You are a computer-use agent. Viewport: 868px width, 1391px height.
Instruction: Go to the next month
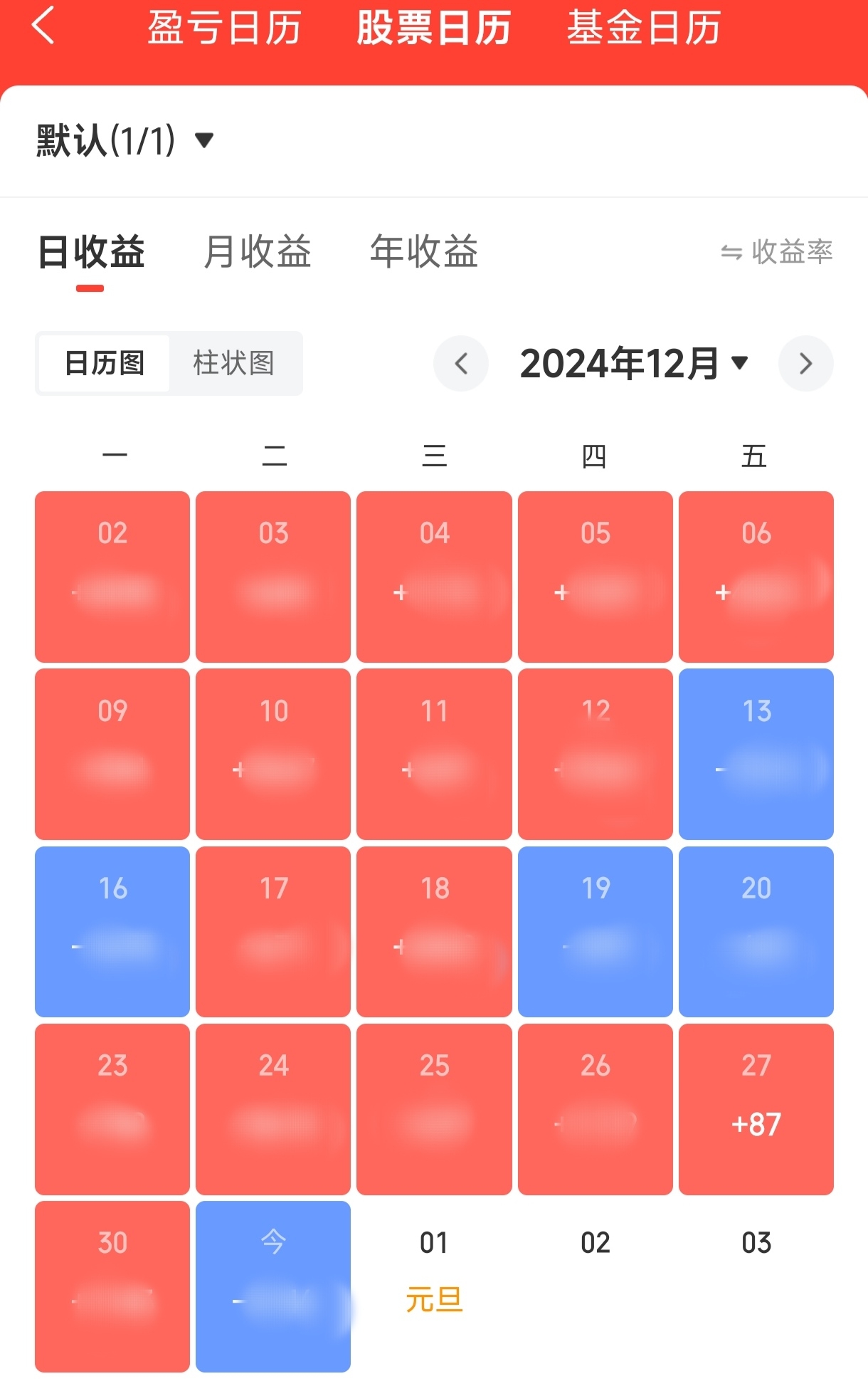click(x=805, y=364)
